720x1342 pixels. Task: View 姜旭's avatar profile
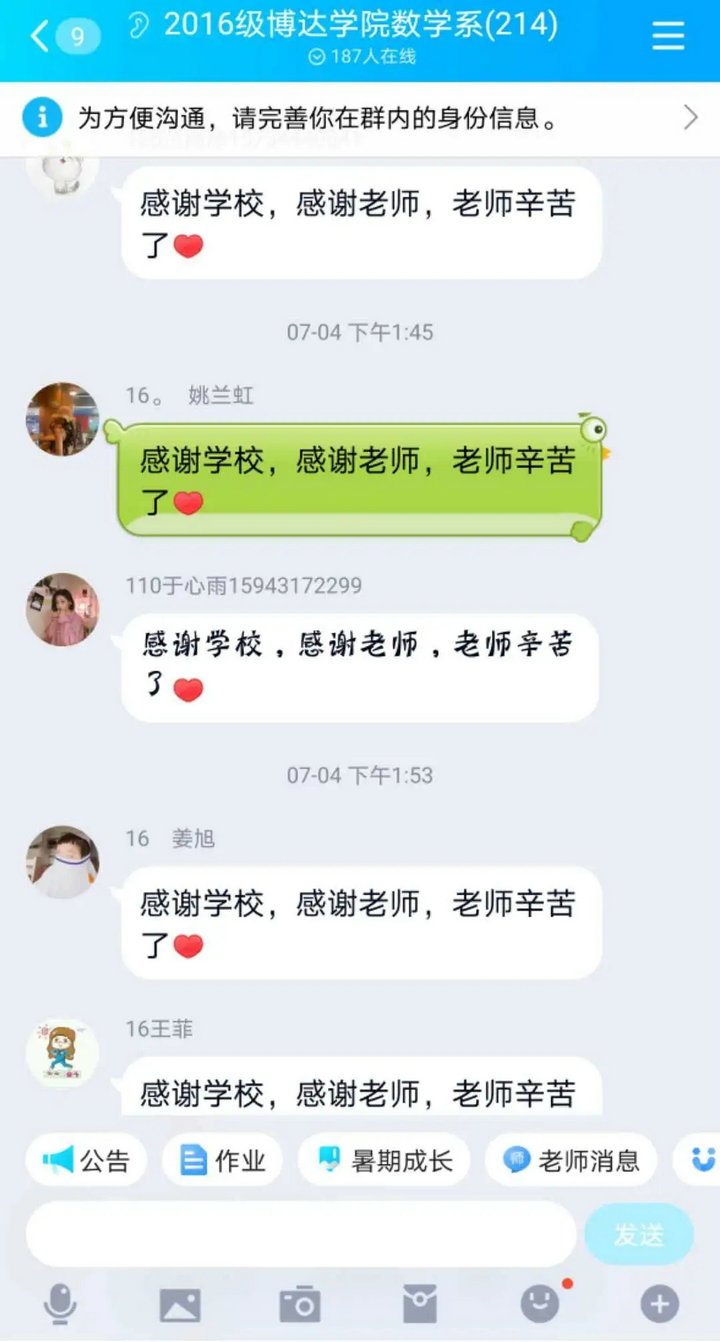(x=62, y=861)
